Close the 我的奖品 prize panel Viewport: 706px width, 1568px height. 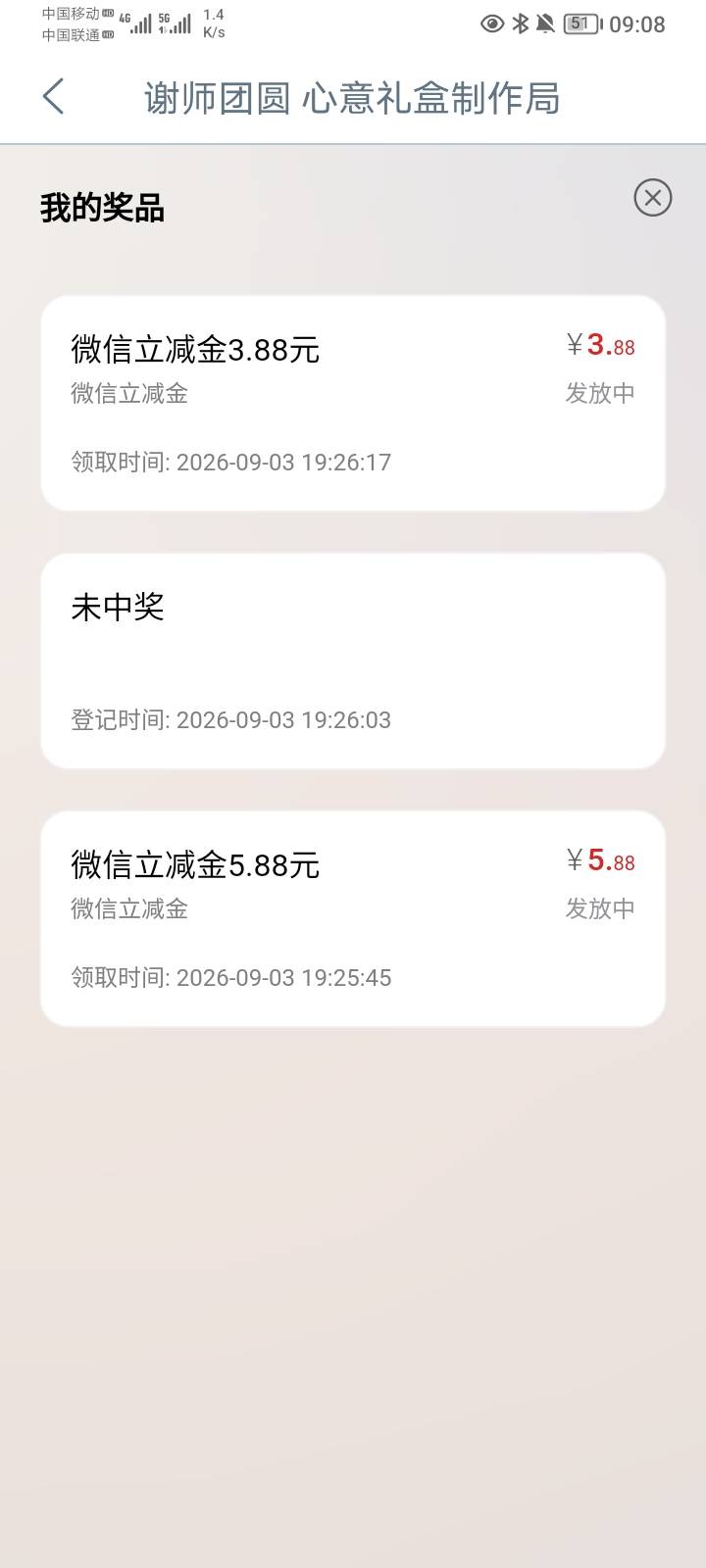click(652, 198)
